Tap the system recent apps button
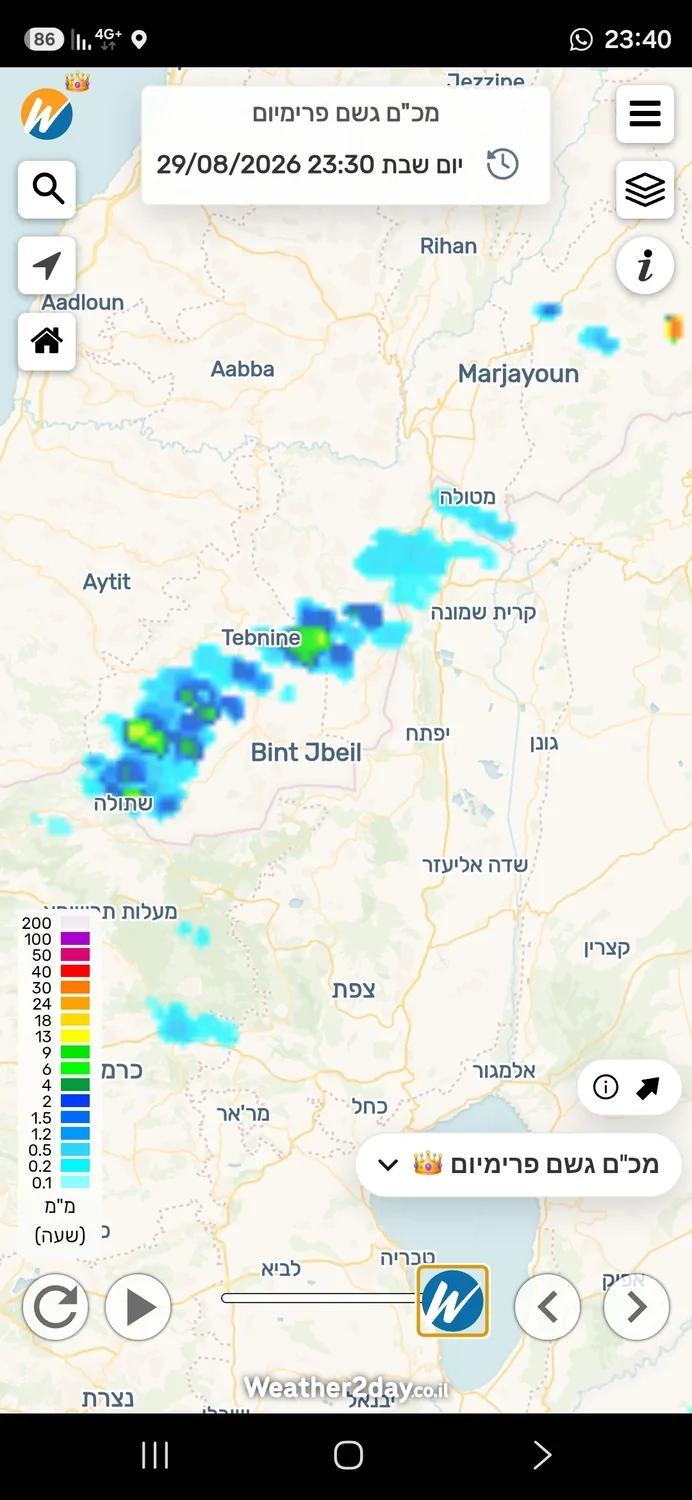 155,1456
